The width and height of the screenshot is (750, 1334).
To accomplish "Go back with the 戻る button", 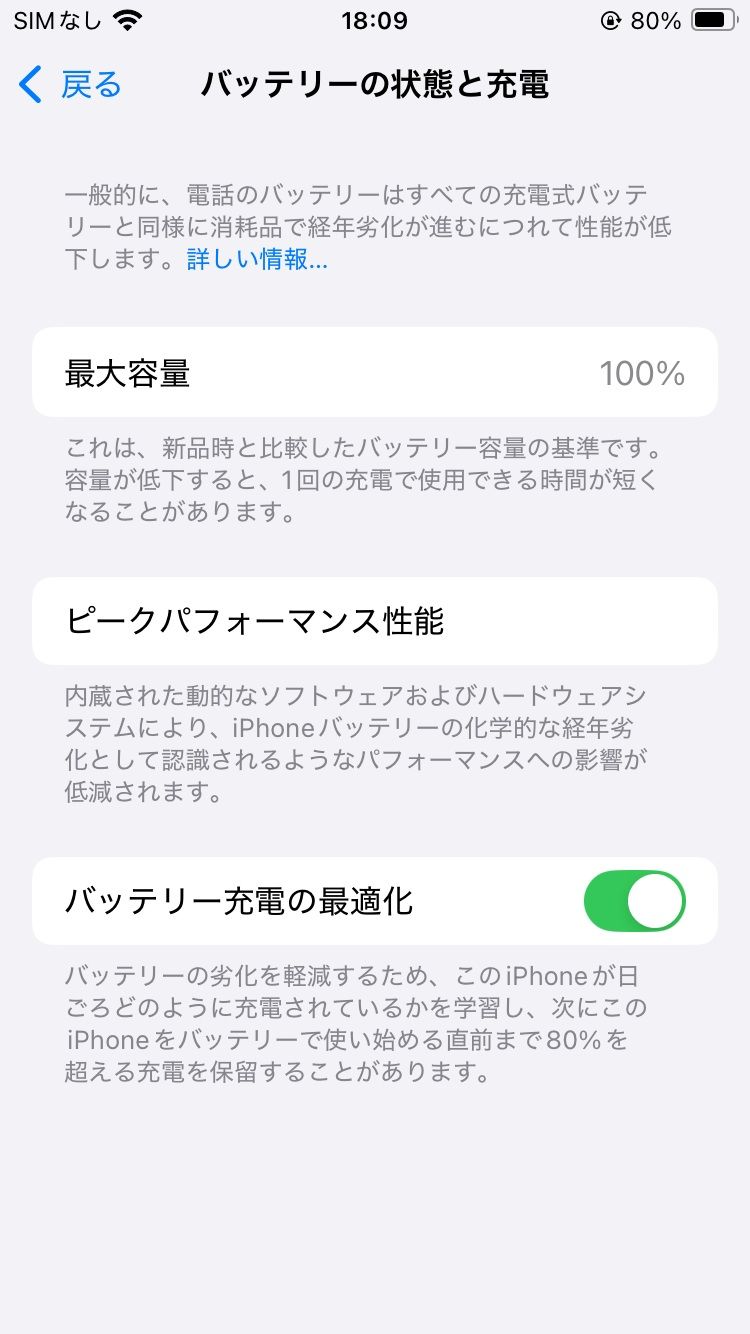I will click(70, 85).
